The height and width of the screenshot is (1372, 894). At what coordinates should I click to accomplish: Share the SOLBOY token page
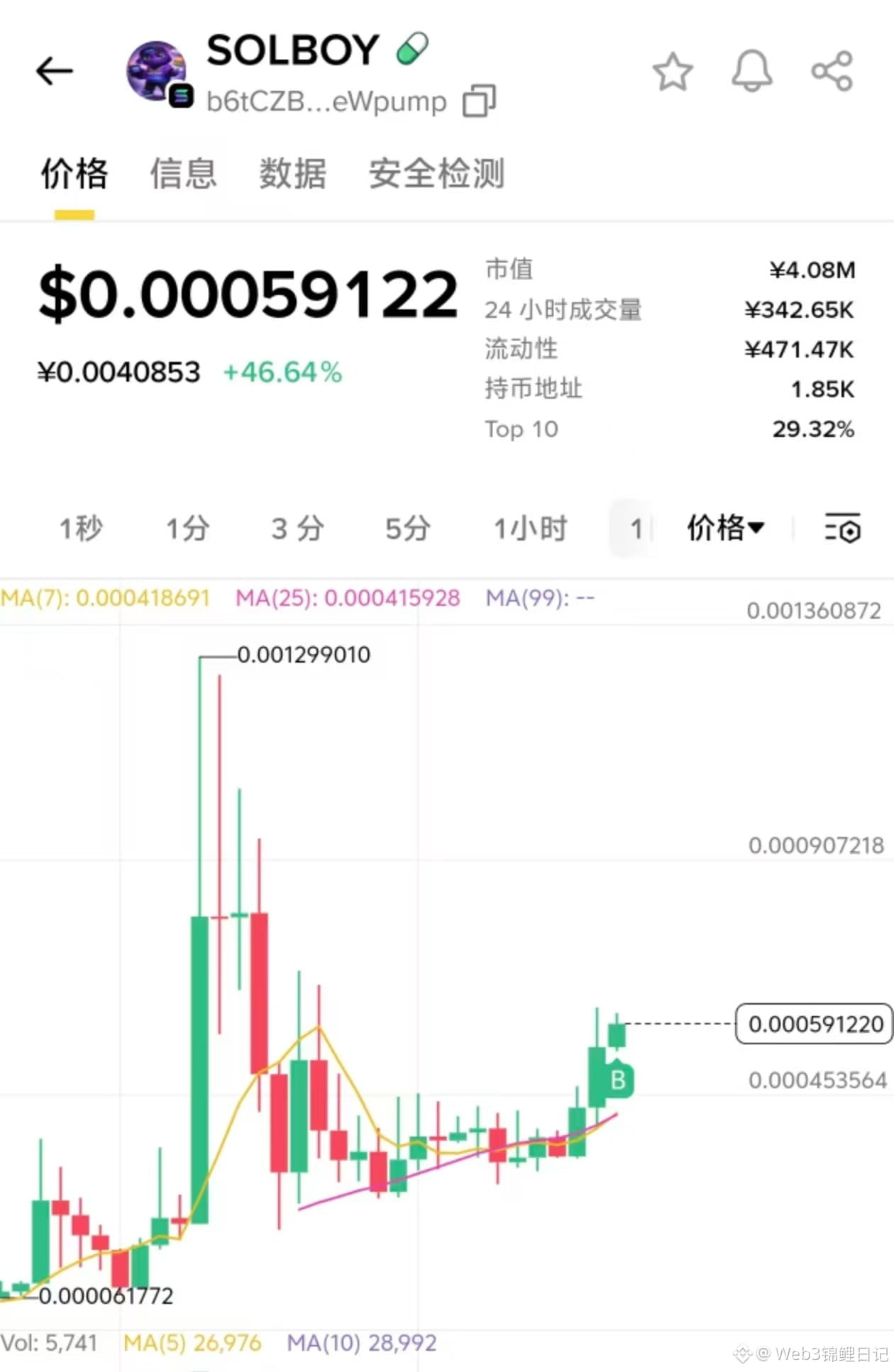coord(832,72)
